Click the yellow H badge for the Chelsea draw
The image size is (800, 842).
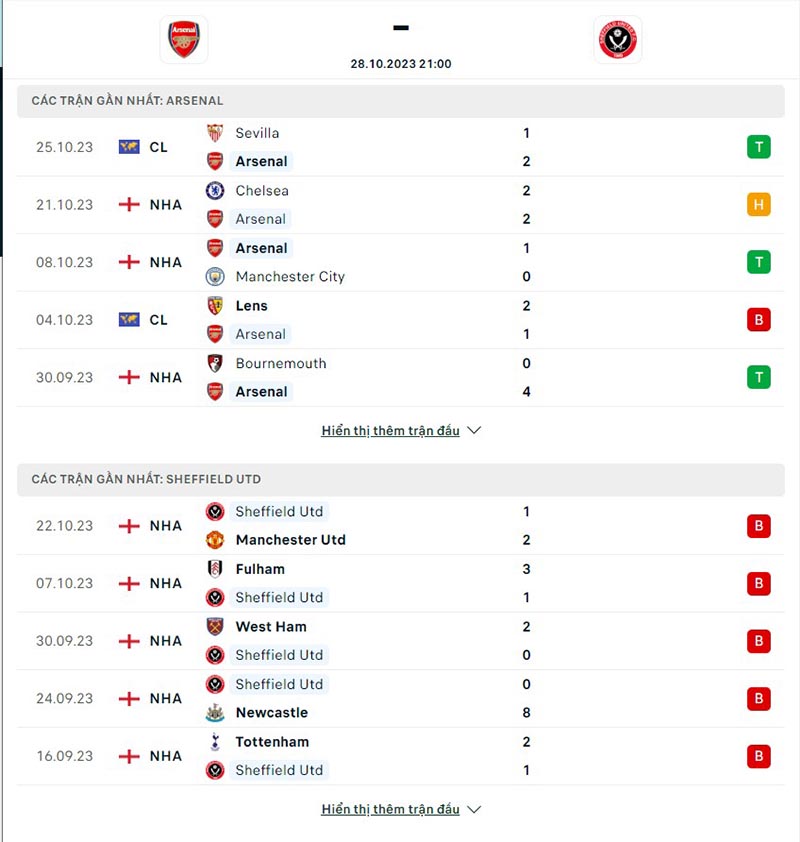[759, 204]
